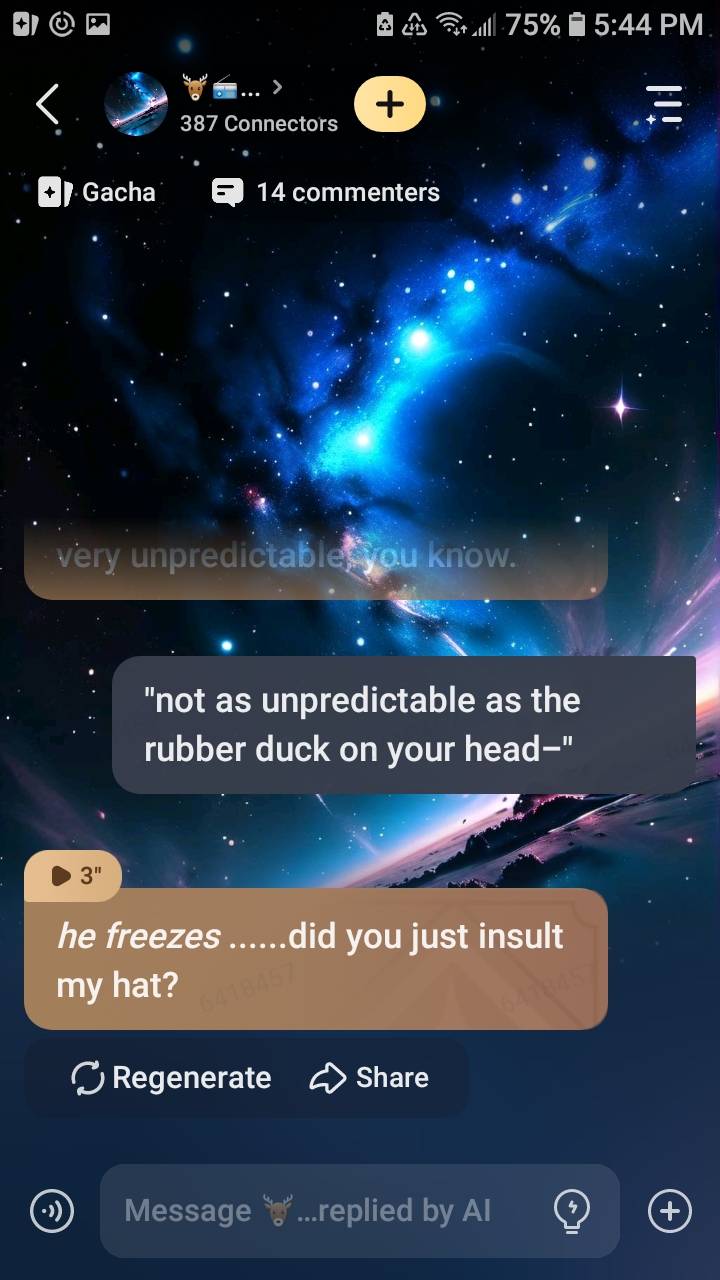Open the plus attachment options

(669, 1211)
